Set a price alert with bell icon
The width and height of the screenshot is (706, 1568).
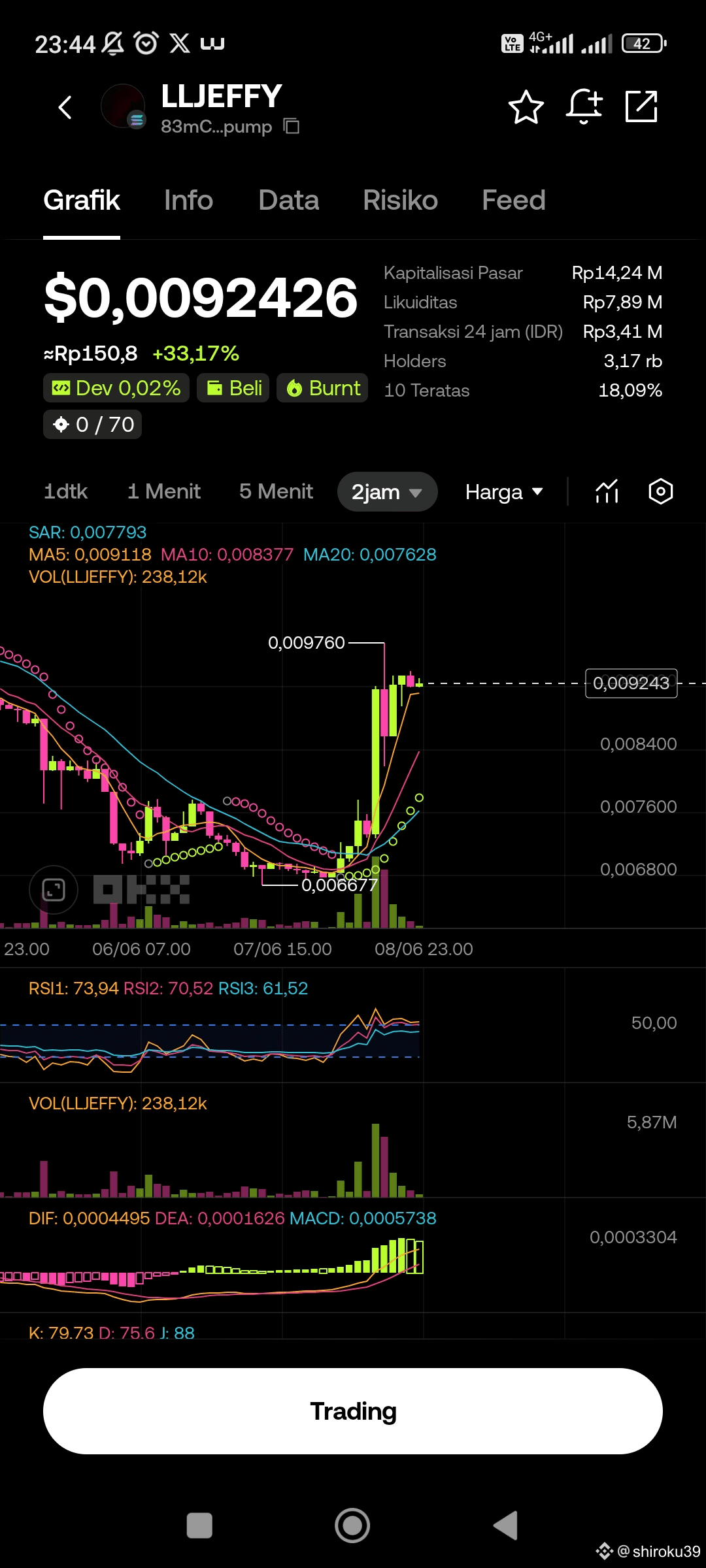point(583,106)
